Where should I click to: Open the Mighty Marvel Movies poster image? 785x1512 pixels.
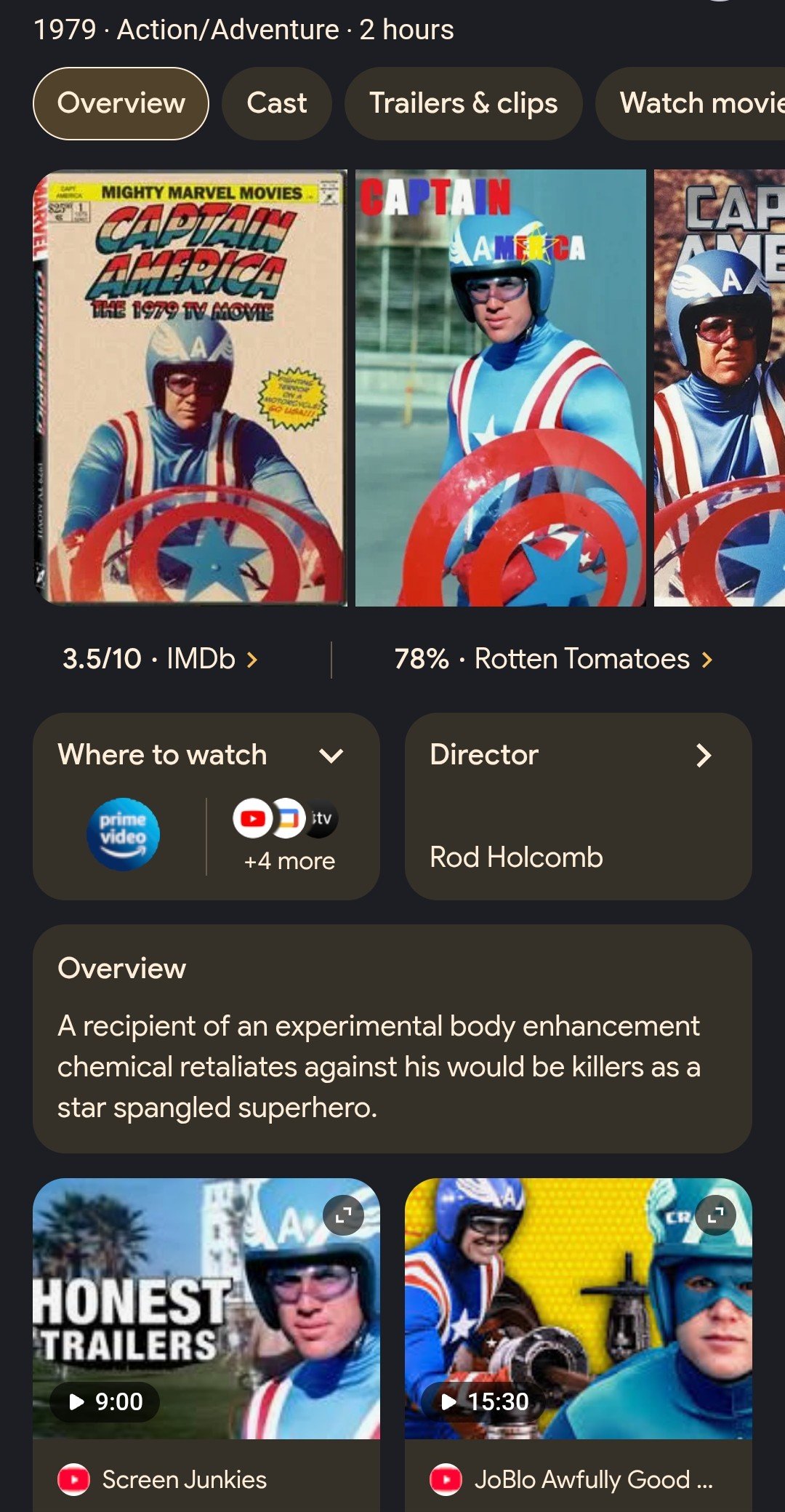[x=190, y=388]
